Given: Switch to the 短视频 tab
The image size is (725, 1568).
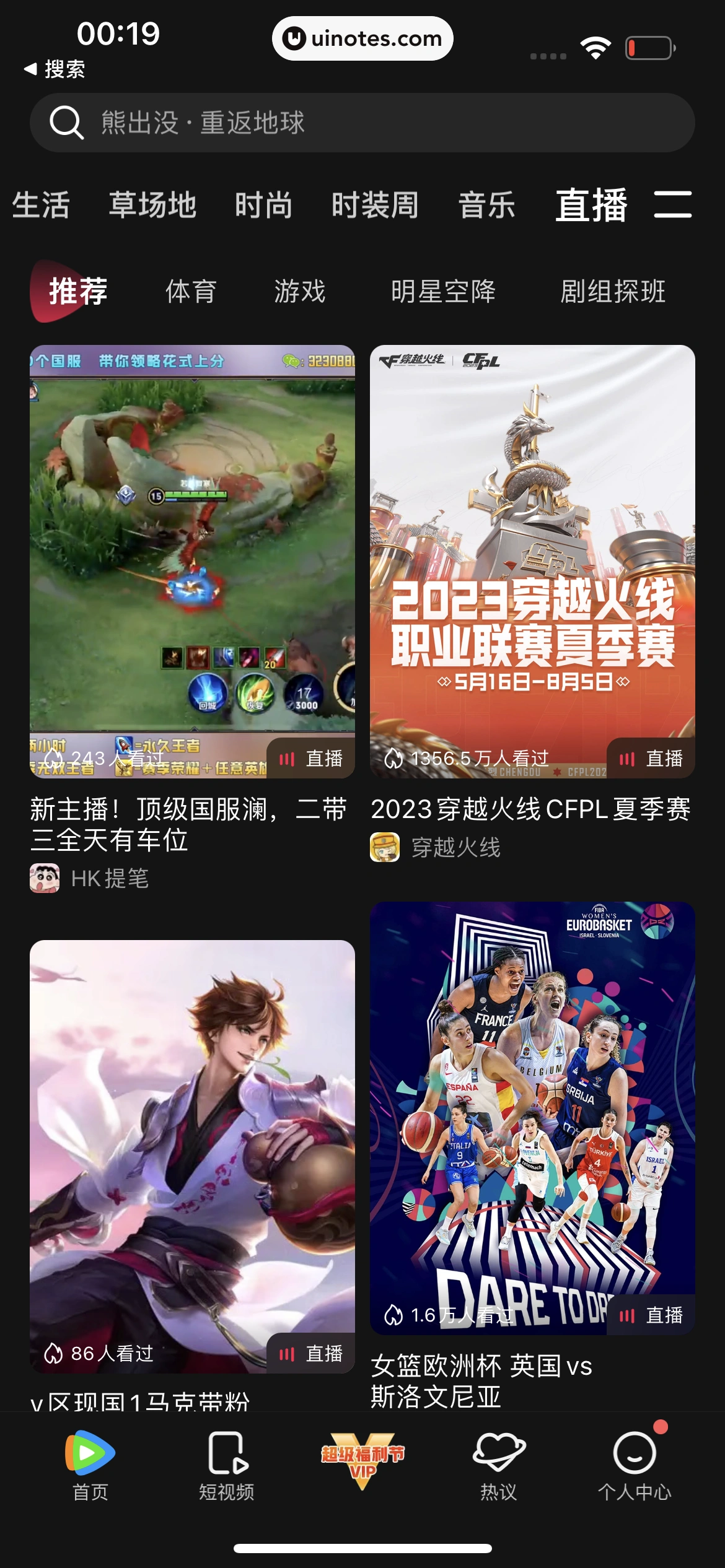Looking at the screenshot, I should point(227,1465).
